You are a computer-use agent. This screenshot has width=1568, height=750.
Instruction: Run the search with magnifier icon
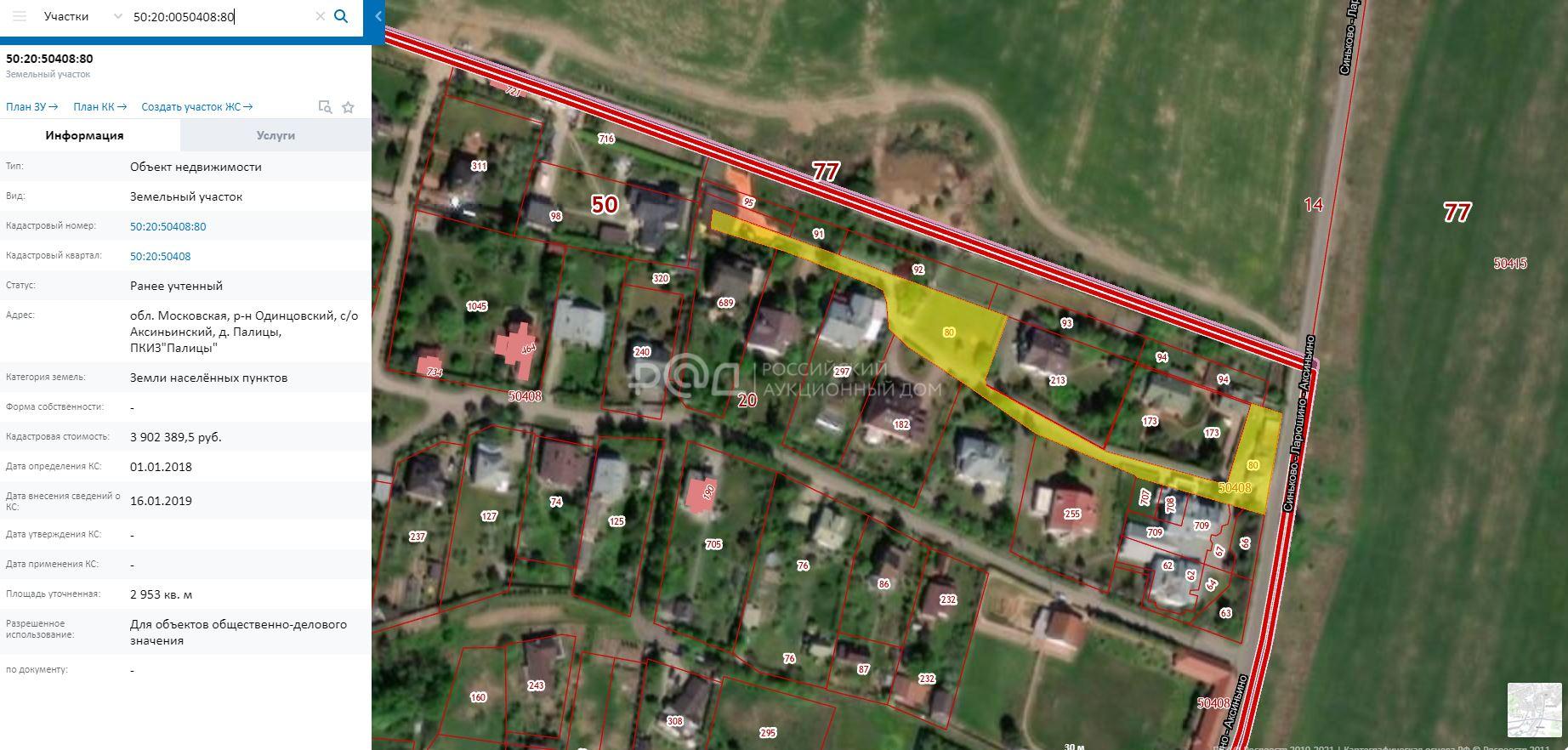tap(341, 16)
